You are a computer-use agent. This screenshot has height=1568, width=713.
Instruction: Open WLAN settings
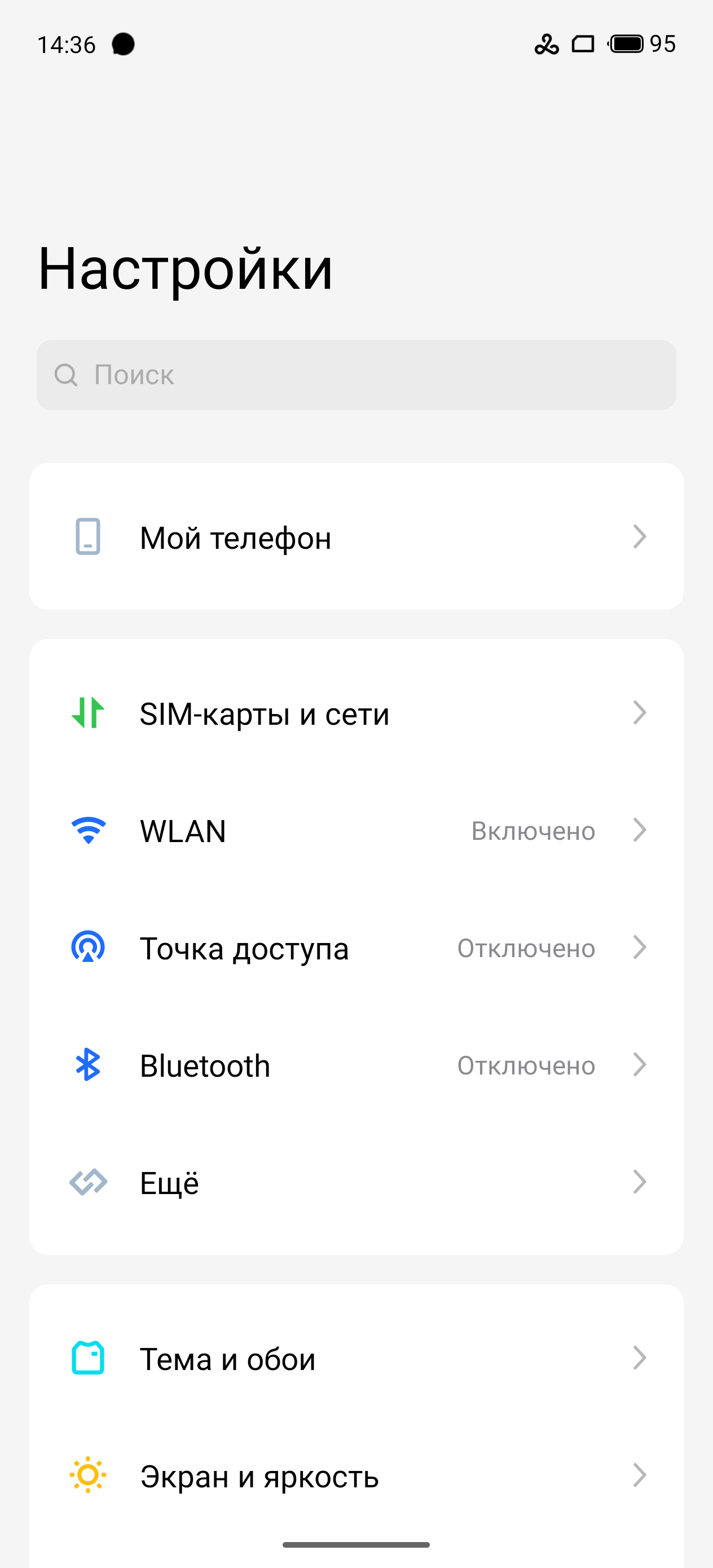[356, 831]
